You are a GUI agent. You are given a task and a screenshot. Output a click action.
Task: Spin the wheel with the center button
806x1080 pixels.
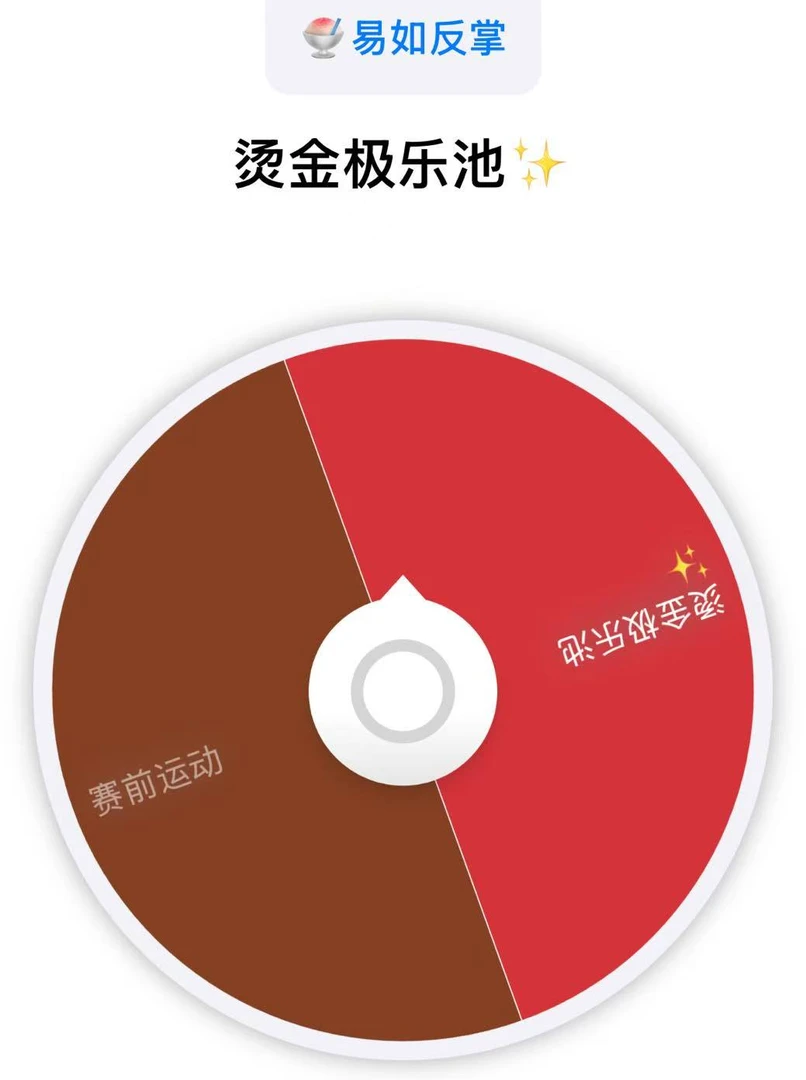402,691
